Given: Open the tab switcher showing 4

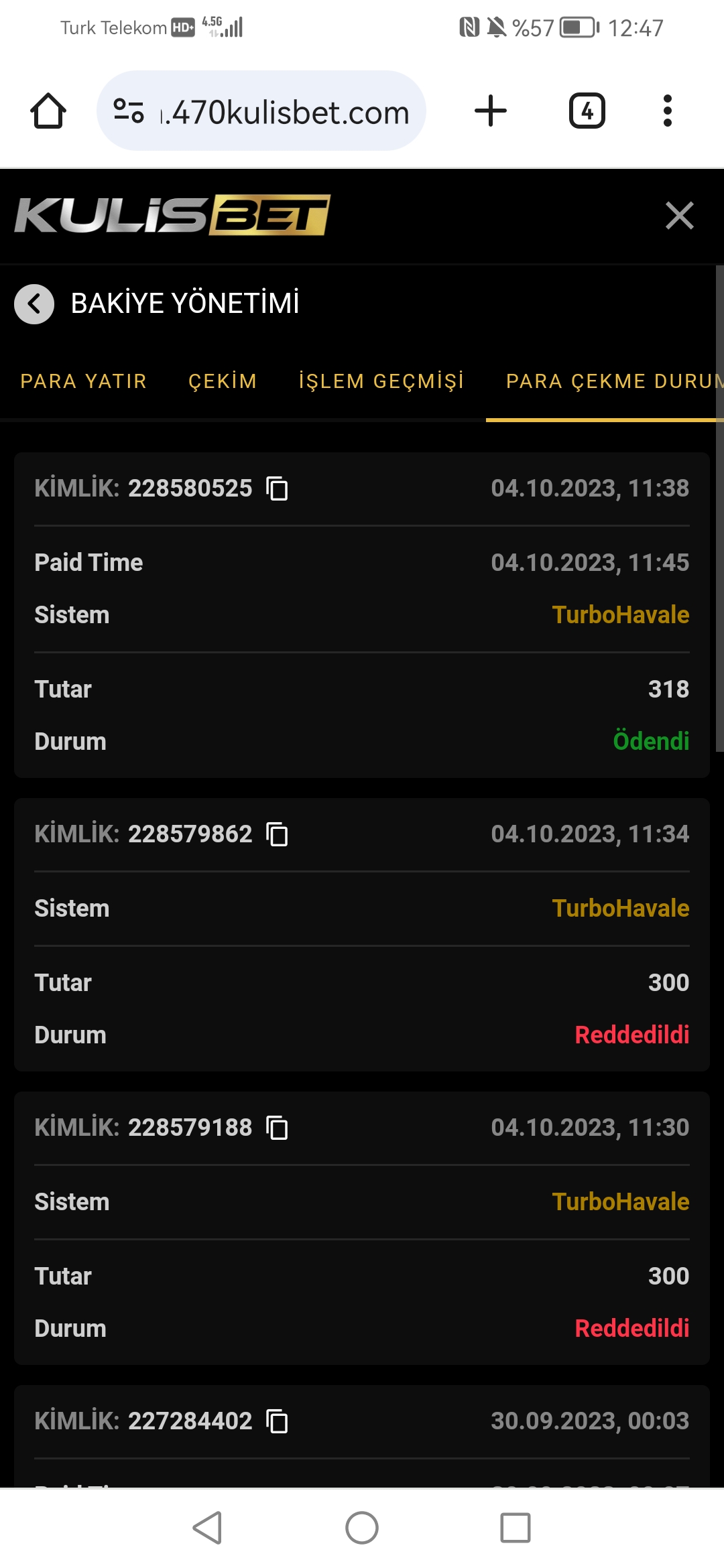Looking at the screenshot, I should click(587, 111).
